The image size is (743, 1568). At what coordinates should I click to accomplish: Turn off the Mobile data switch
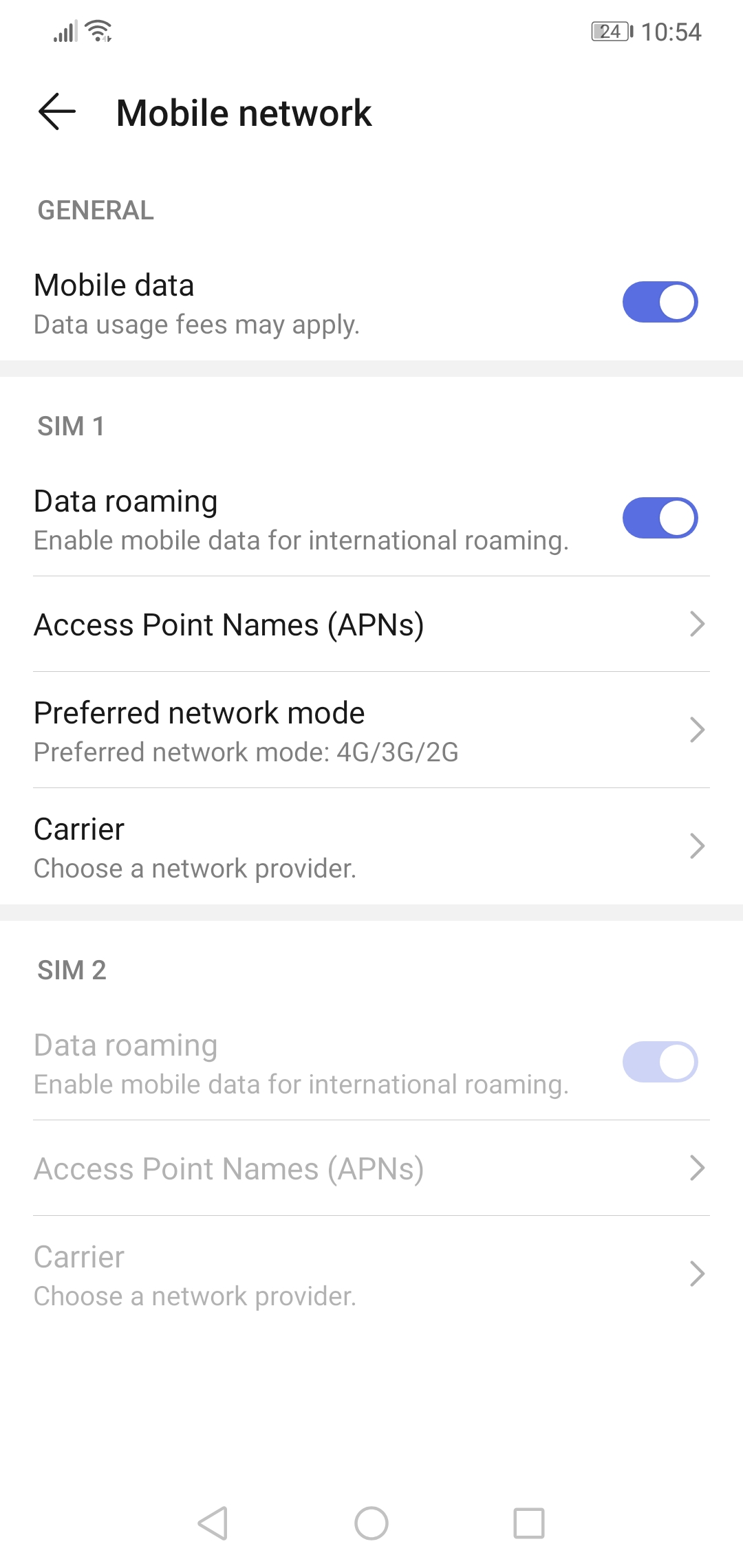click(x=660, y=302)
